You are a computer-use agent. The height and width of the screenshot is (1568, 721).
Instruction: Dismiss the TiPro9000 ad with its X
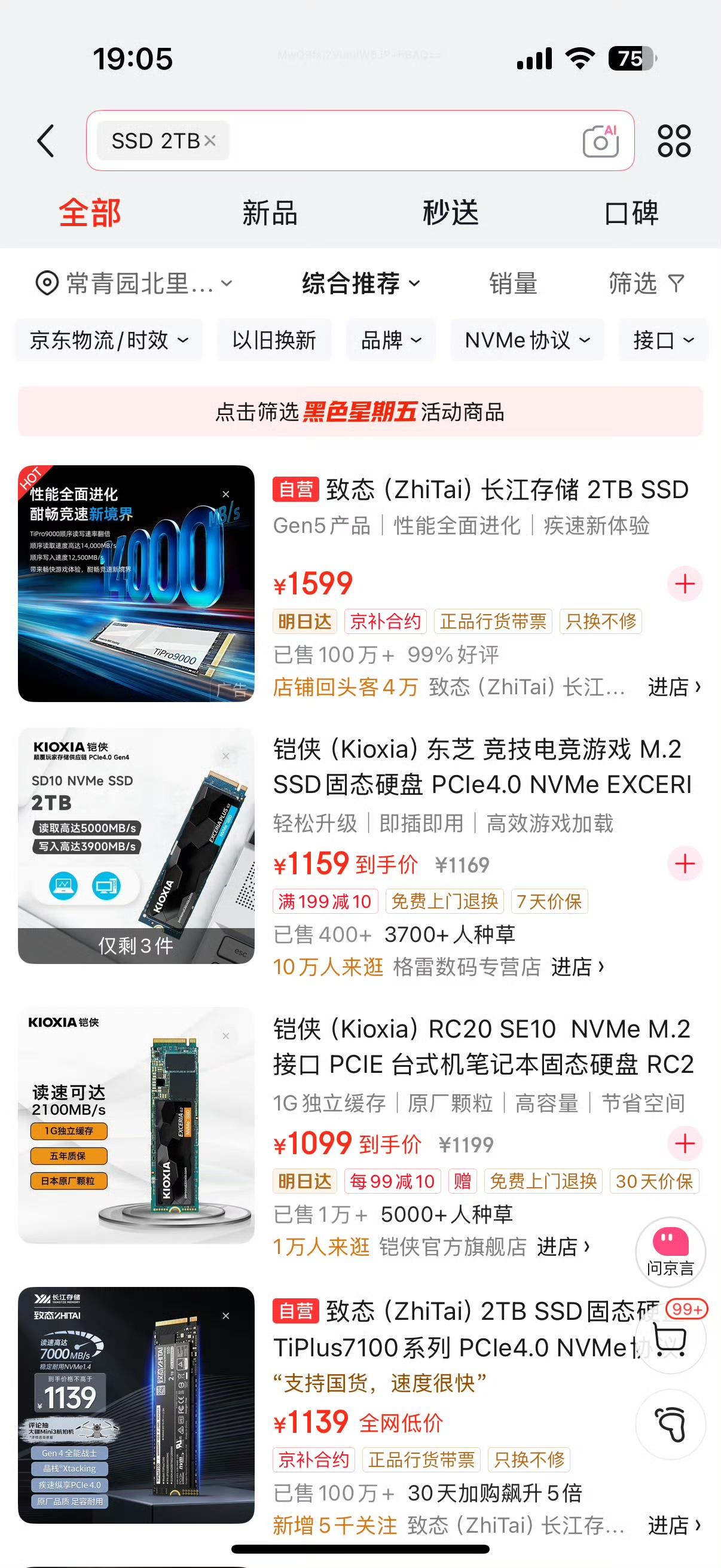click(x=225, y=495)
